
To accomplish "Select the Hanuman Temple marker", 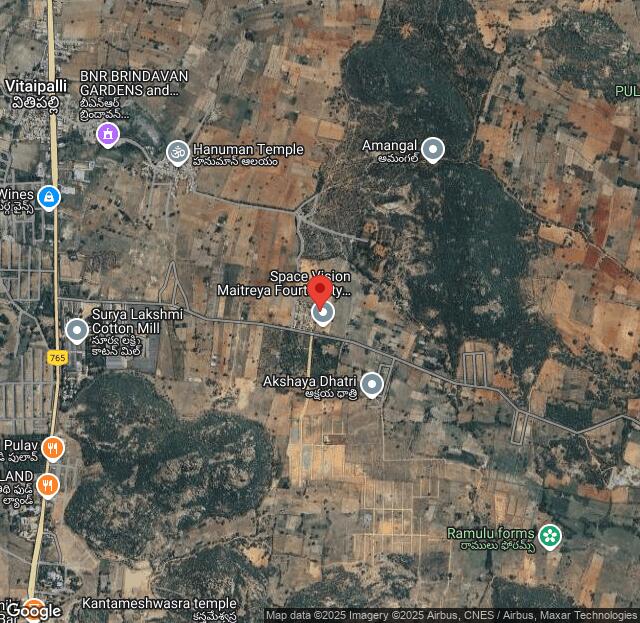I will [x=177, y=152].
